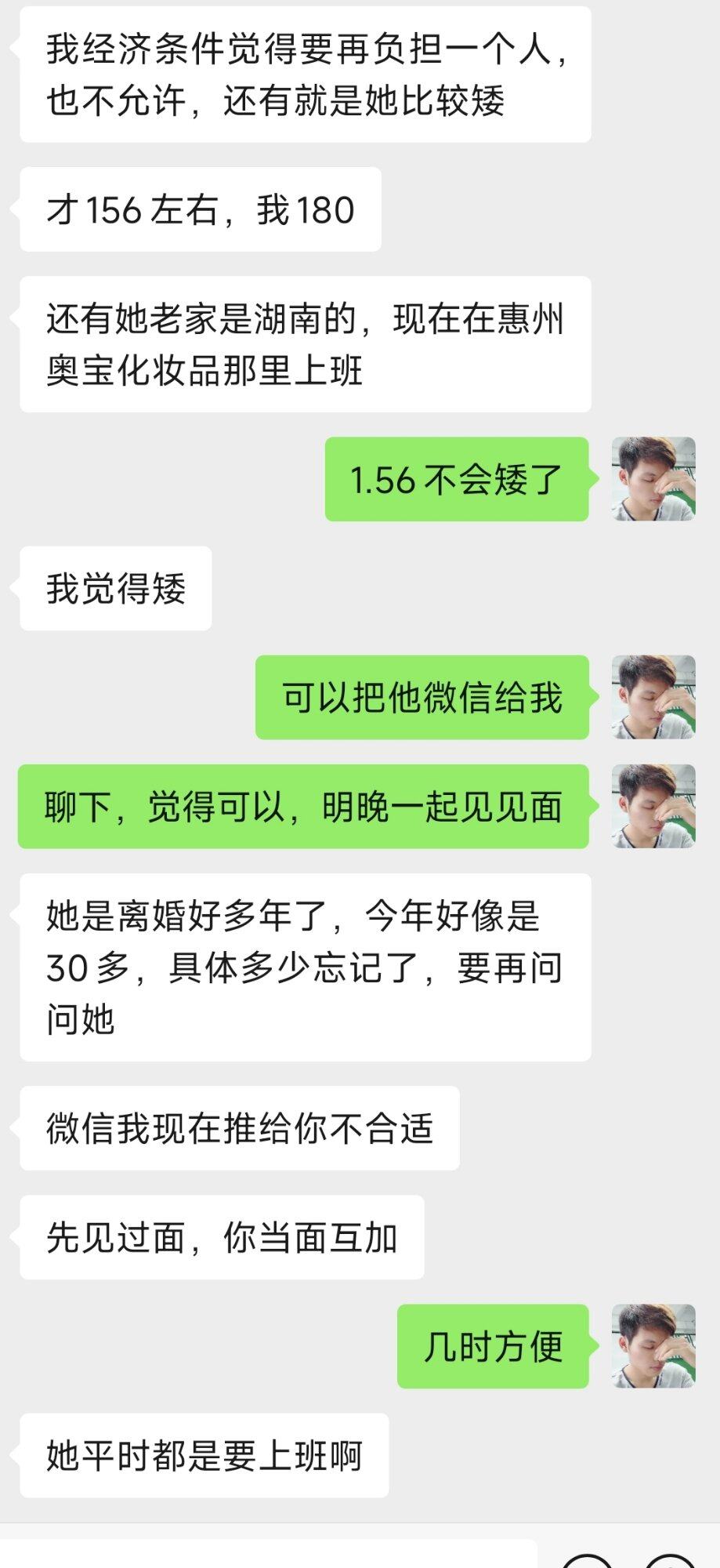
Task: Open avatar next to "可以把他微信给我" message
Action: [x=653, y=697]
